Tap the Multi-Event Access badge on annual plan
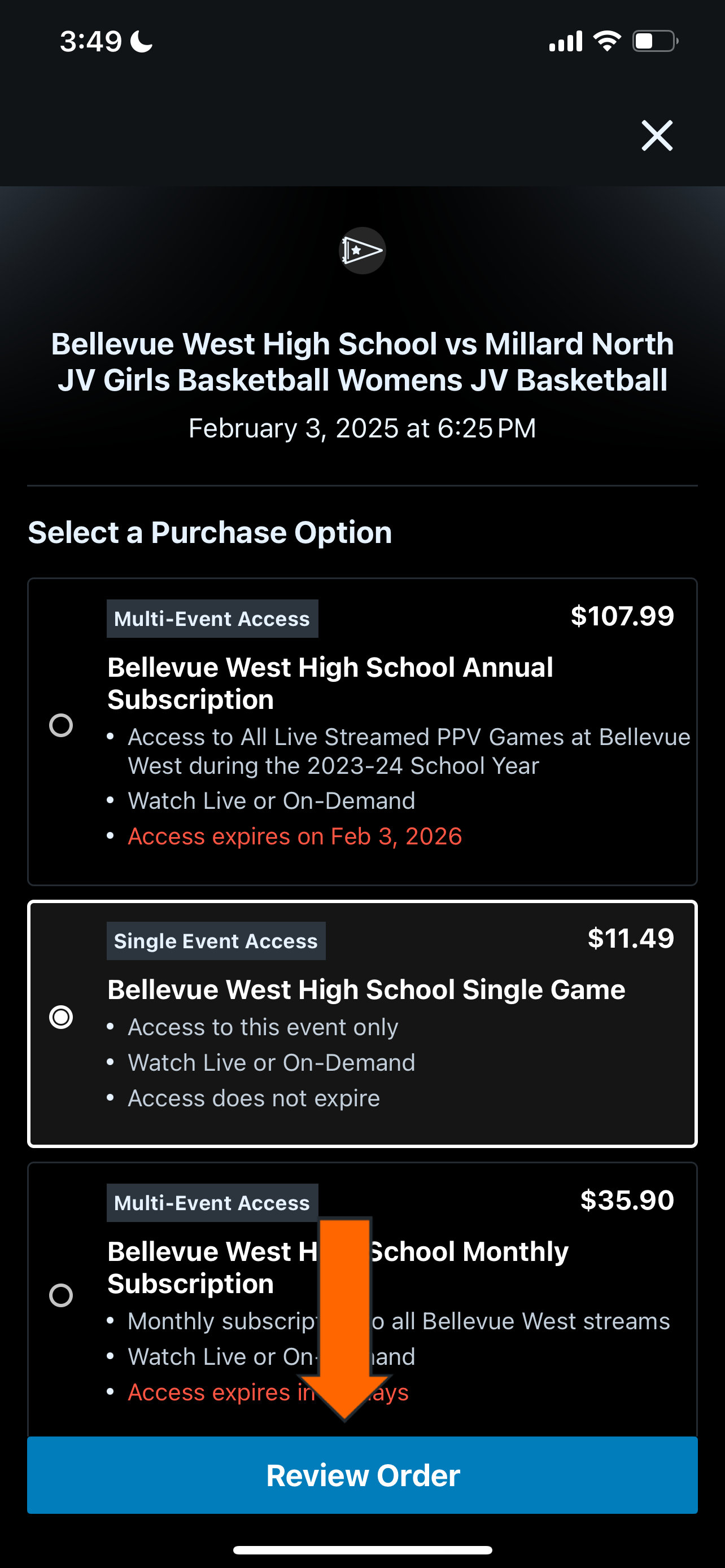 [211, 618]
